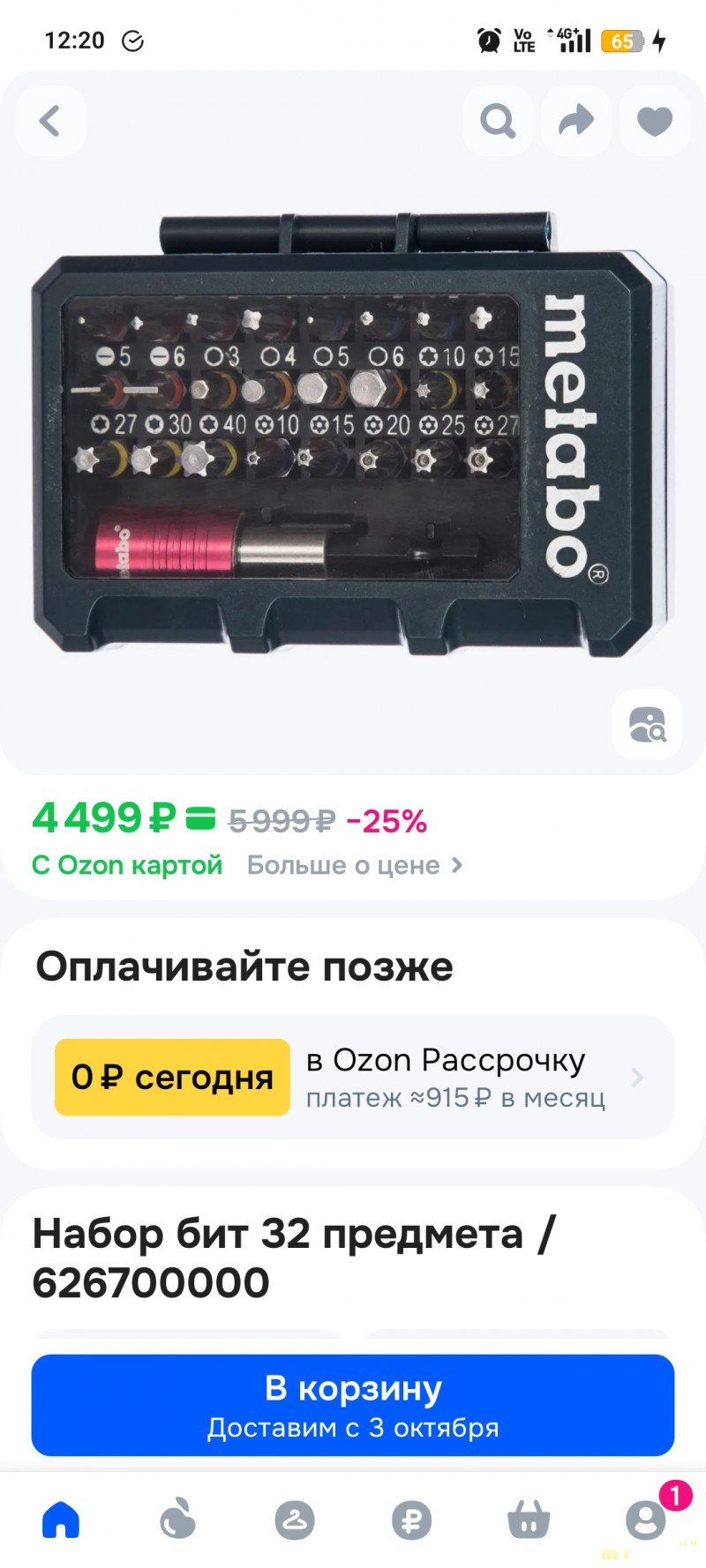Open the tab with the hanger icon
706x1568 pixels.
(x=295, y=1520)
